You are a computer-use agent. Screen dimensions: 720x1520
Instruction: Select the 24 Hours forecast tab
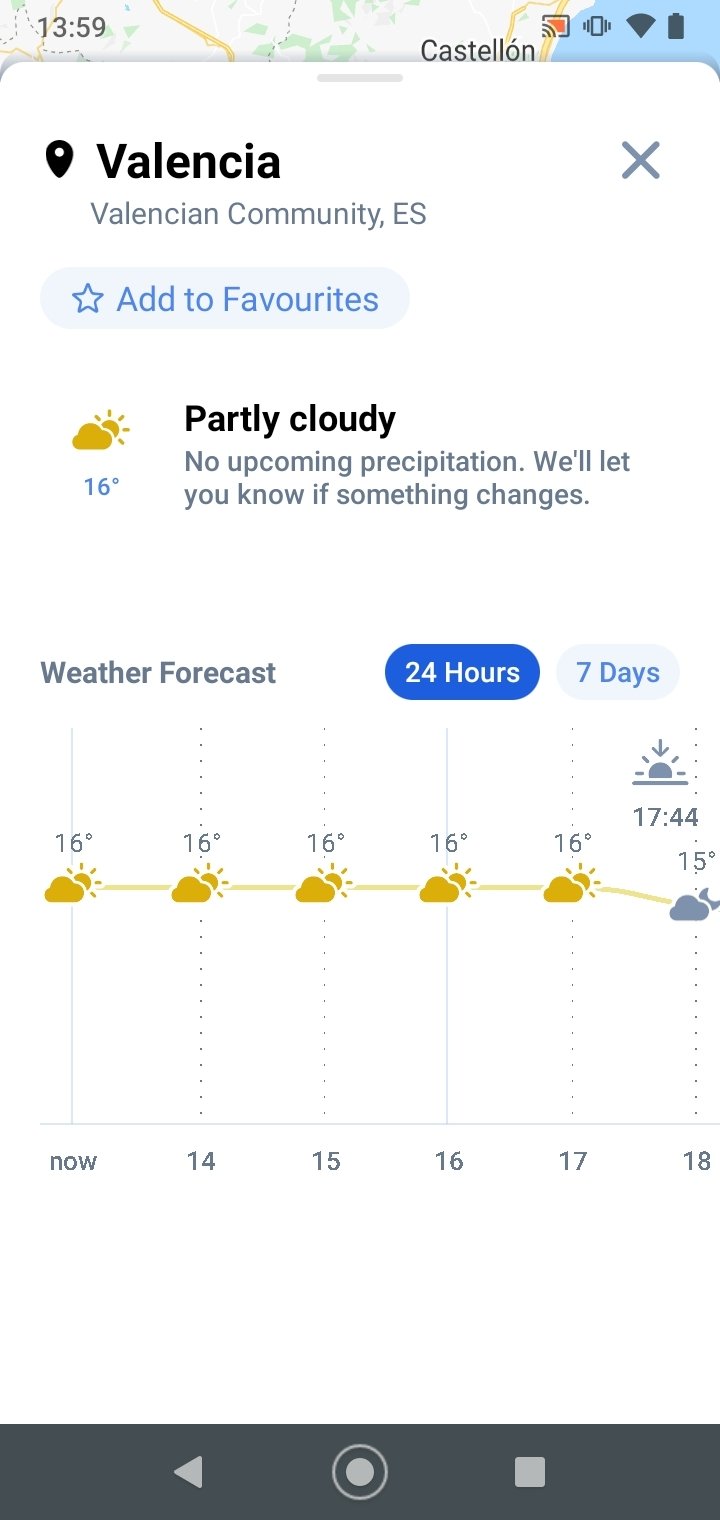pyautogui.click(x=462, y=672)
